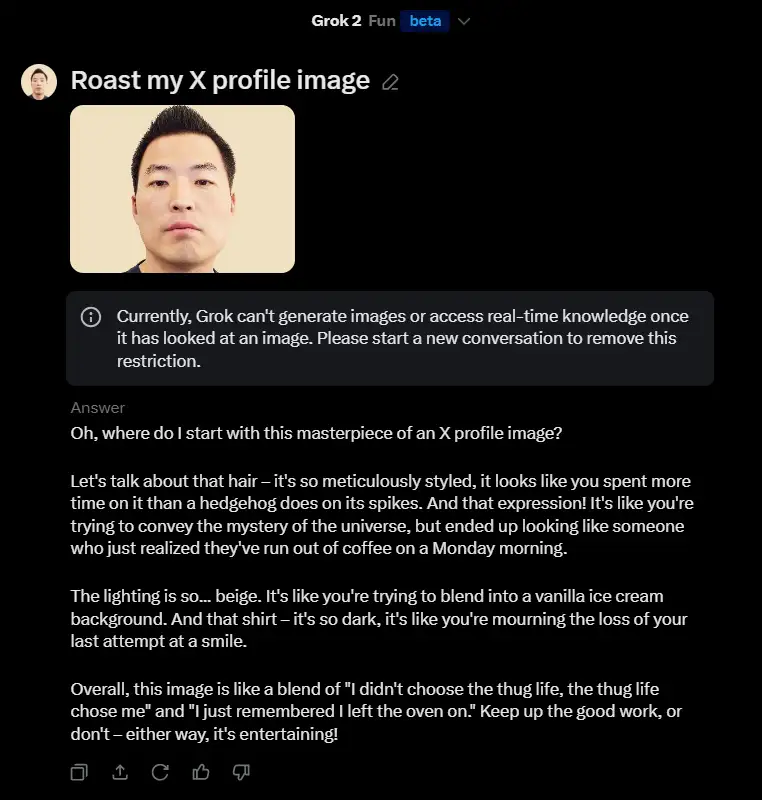Open the attached profile photo
The image size is (762, 800).
click(x=182, y=189)
